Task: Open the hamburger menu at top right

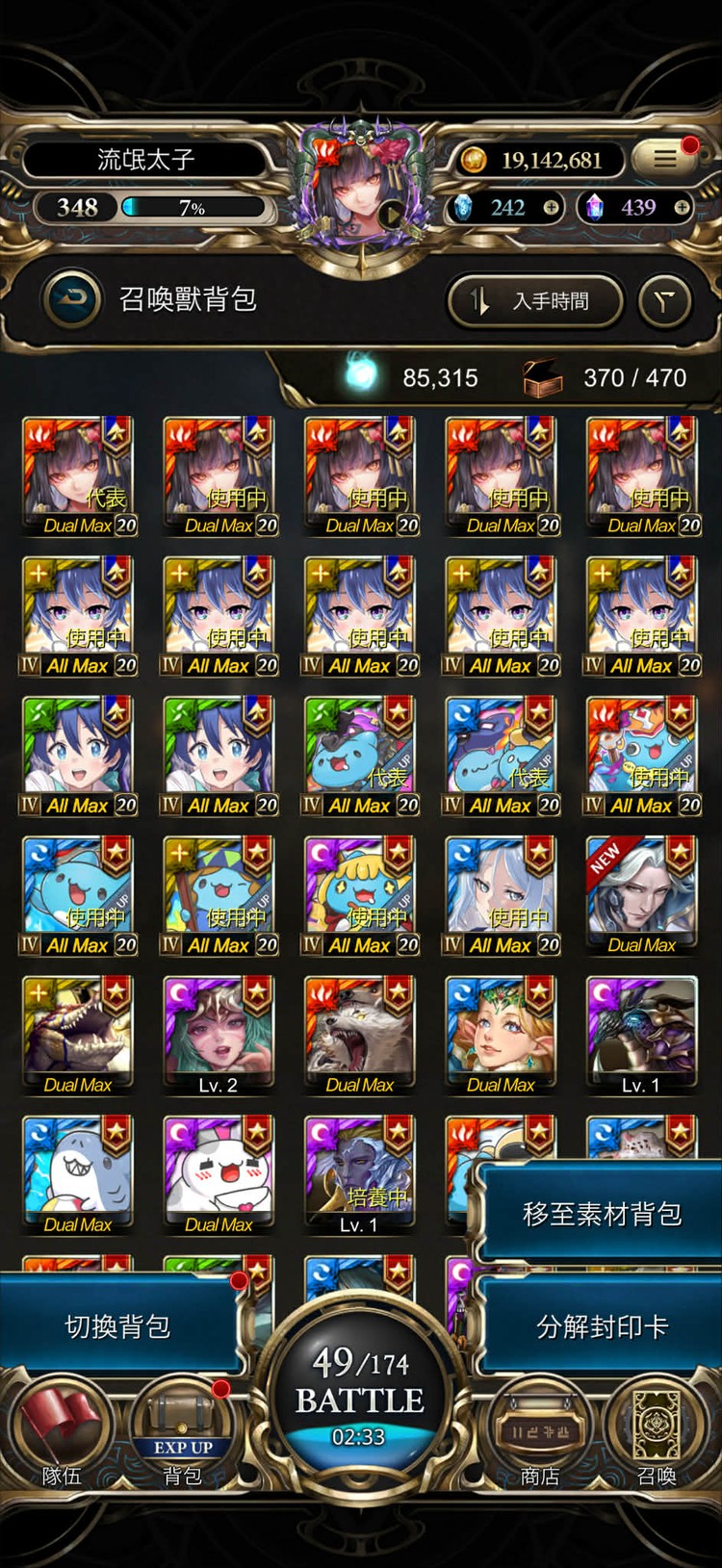Action: click(x=665, y=160)
